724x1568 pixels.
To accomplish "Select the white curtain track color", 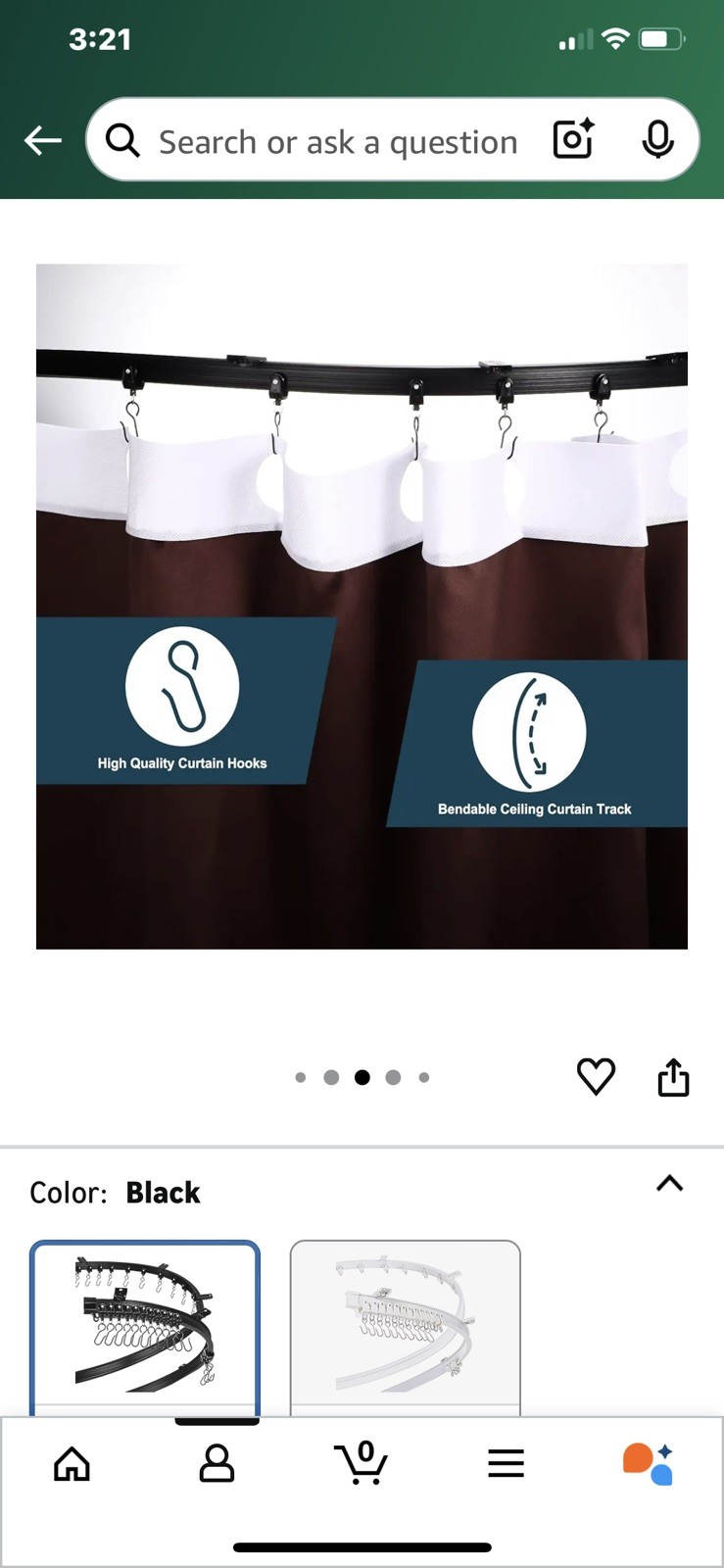I will pyautogui.click(x=405, y=1329).
